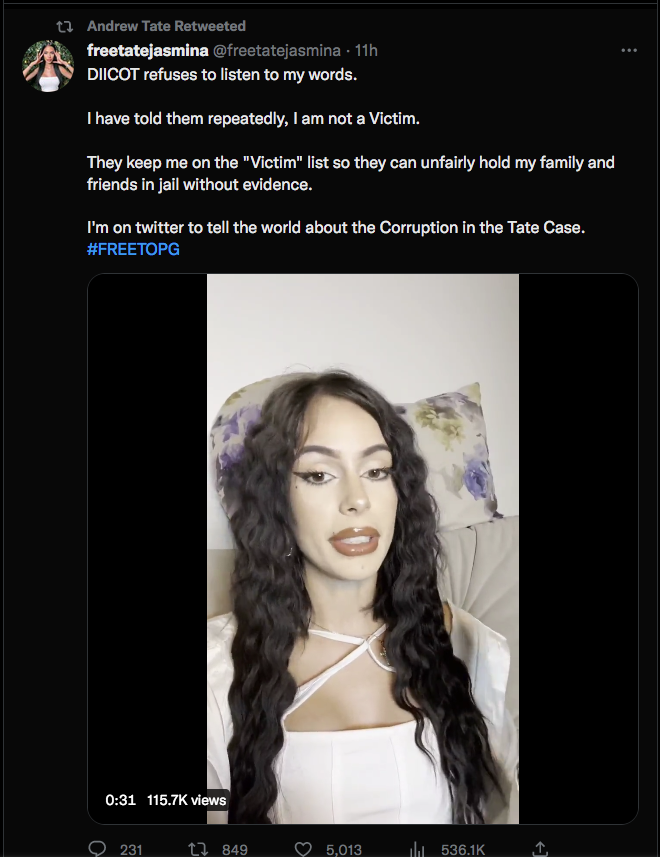View tweet analytics showing 536.1K

click(419, 848)
